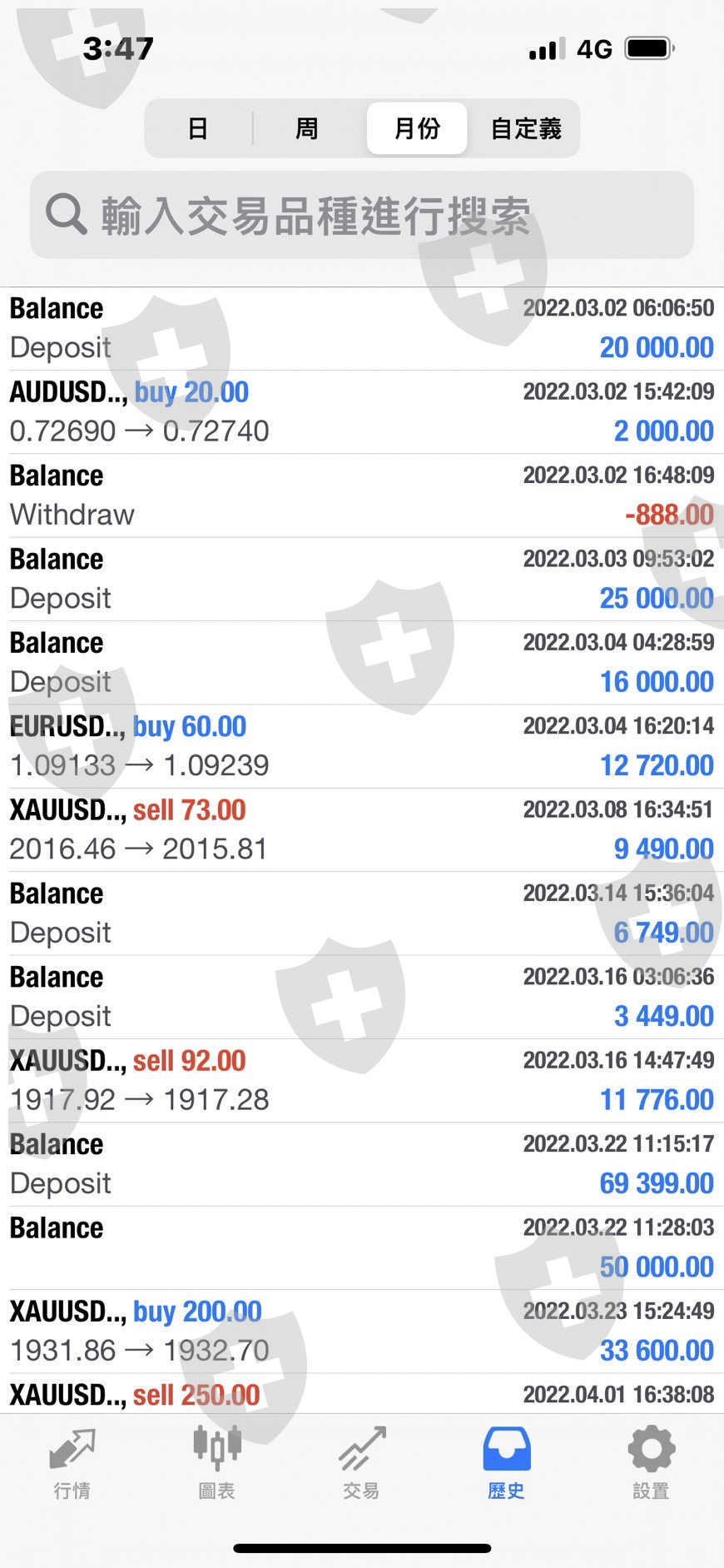Open the XAUUSD buy 200.00 trade row
The width and height of the screenshot is (724, 1568).
pyautogui.click(x=362, y=1331)
